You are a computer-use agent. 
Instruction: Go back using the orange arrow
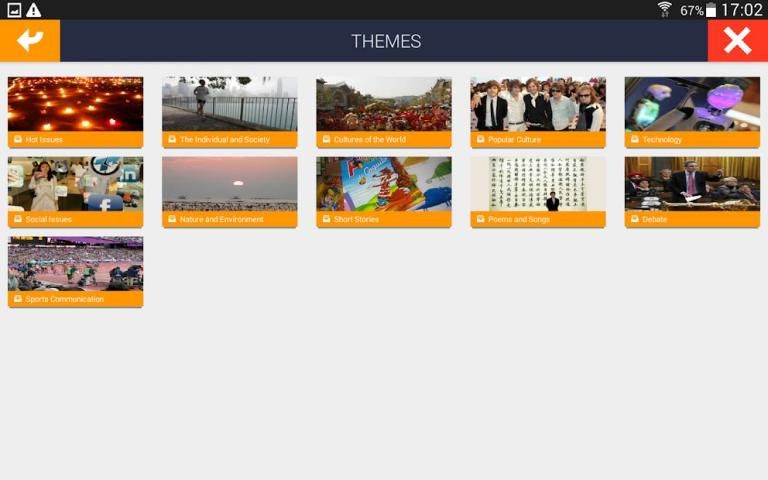[30, 41]
